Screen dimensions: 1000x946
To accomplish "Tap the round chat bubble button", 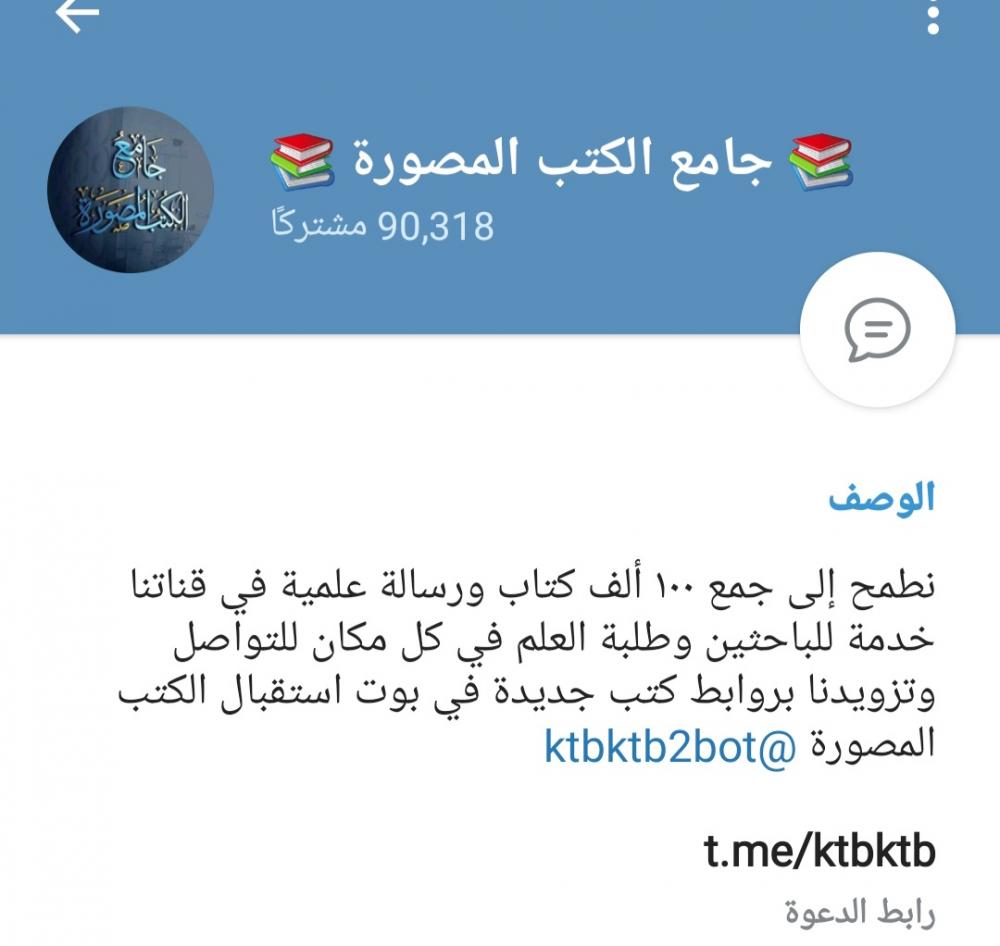I will [877, 330].
